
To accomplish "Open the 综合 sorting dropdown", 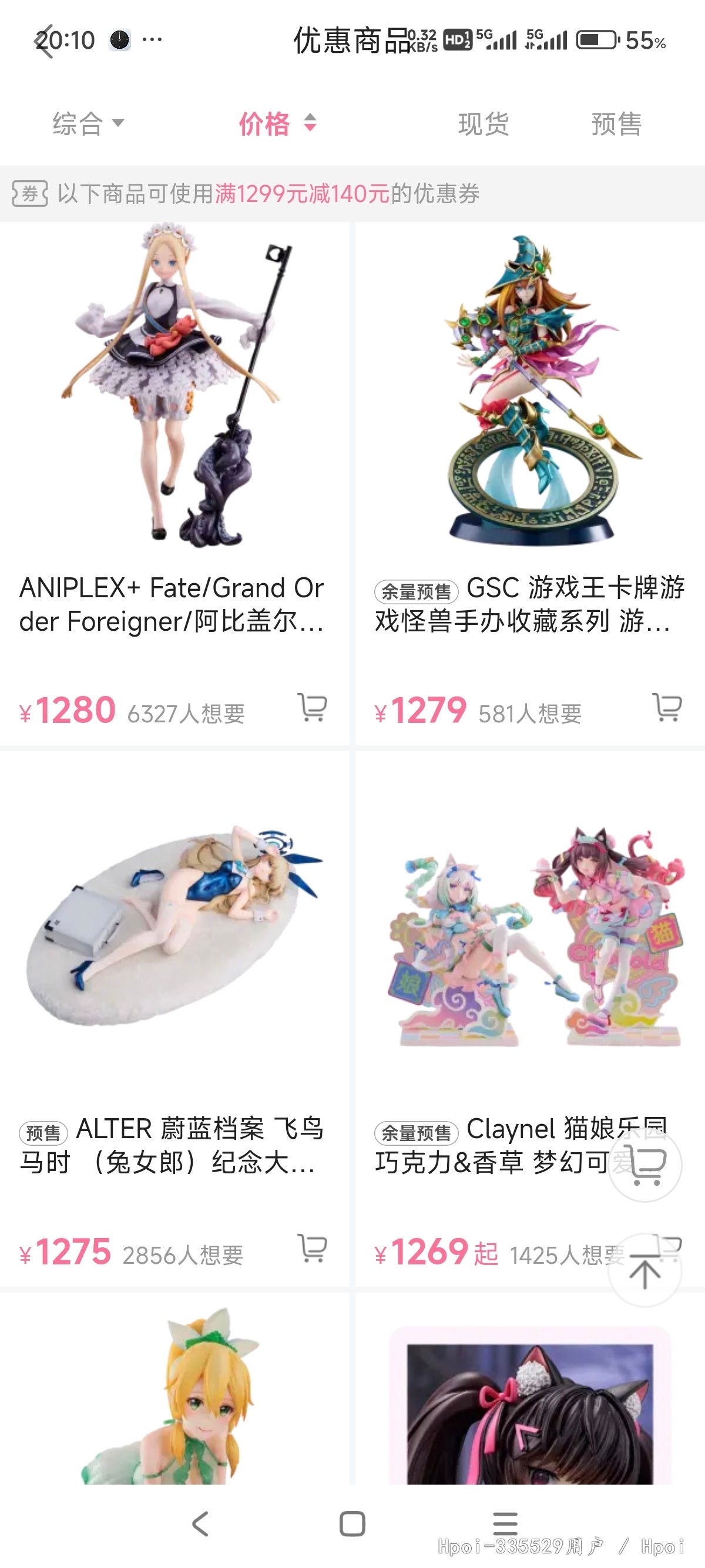I will pos(87,124).
